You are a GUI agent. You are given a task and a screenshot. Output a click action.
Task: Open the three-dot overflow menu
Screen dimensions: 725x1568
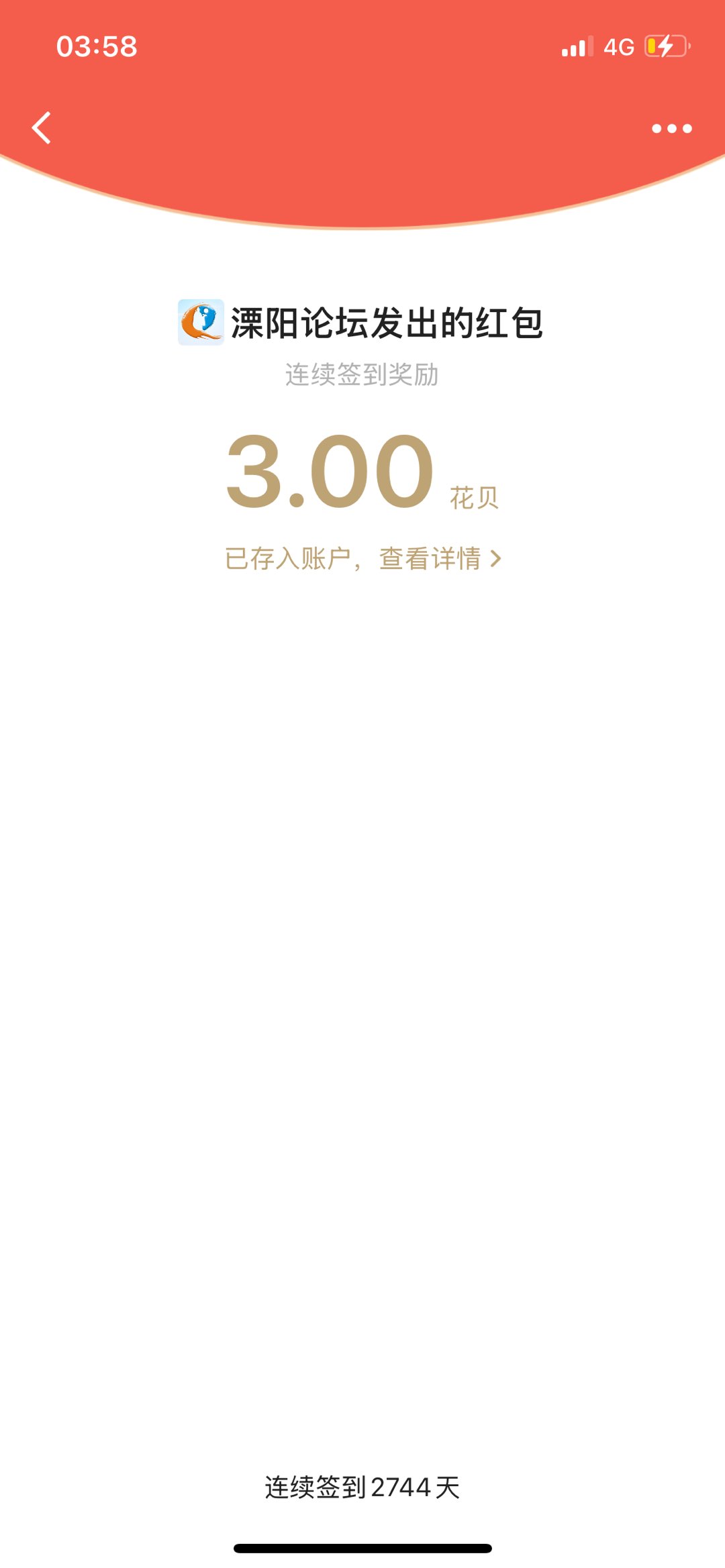point(671,128)
